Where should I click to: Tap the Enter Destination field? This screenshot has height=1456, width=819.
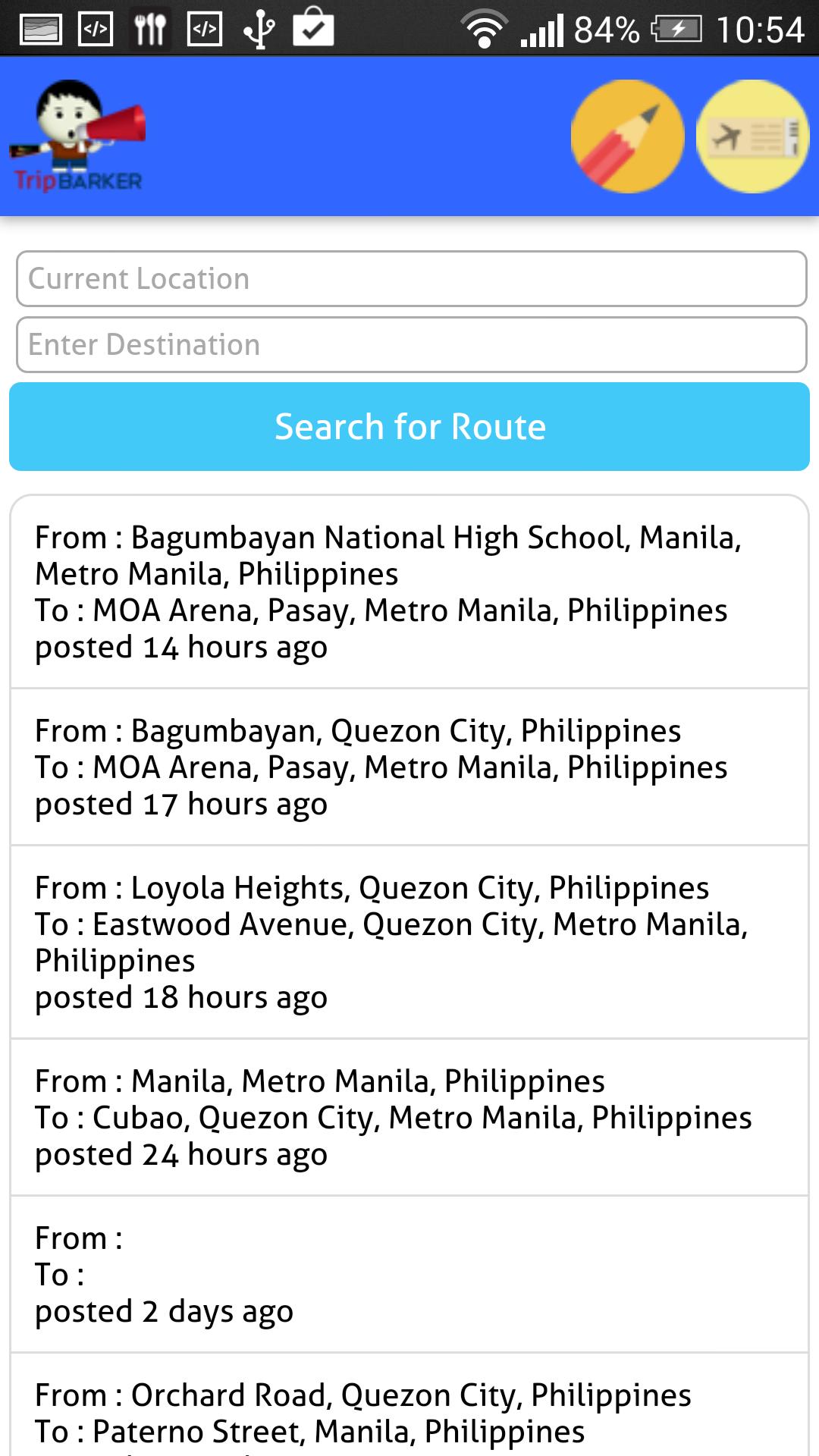point(409,344)
